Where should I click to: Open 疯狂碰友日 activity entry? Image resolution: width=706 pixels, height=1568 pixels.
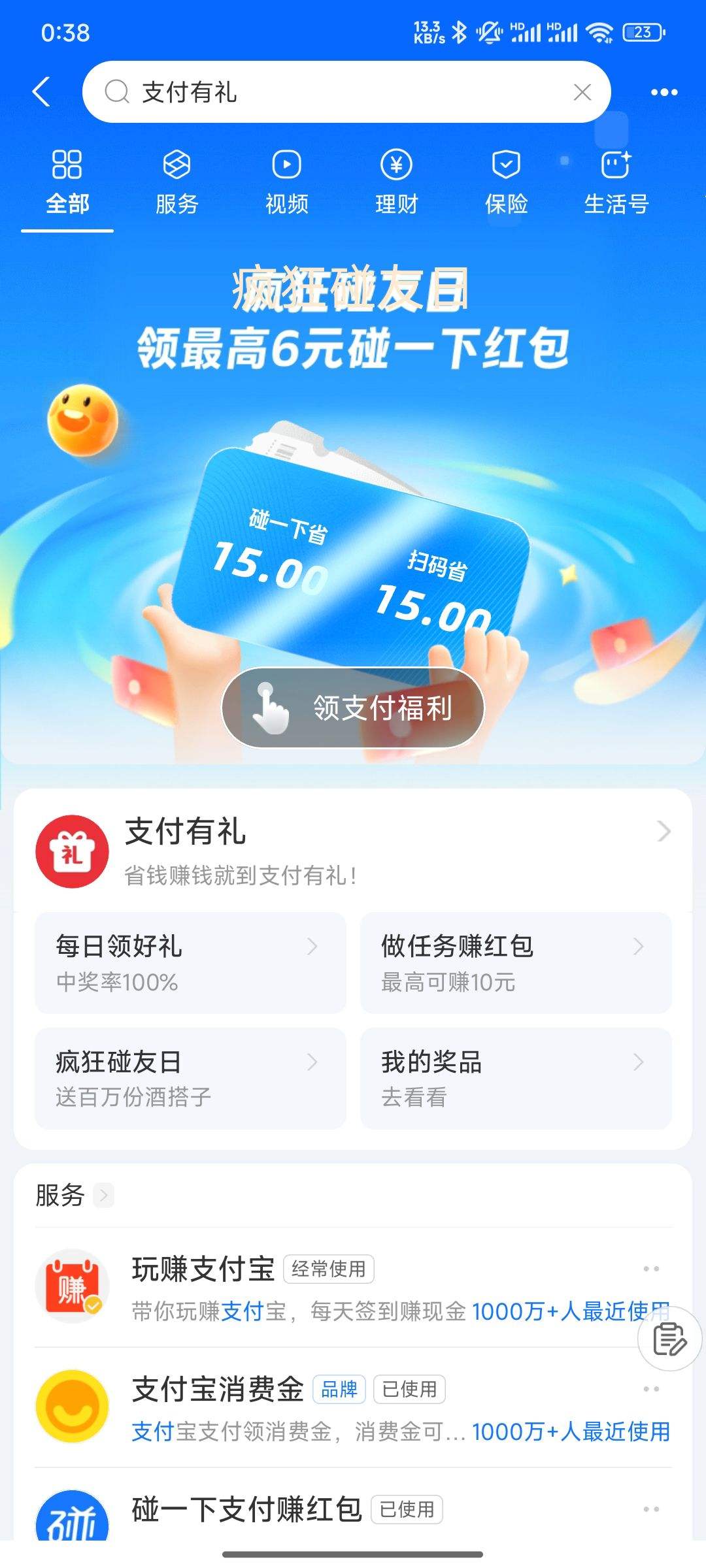[x=190, y=1078]
